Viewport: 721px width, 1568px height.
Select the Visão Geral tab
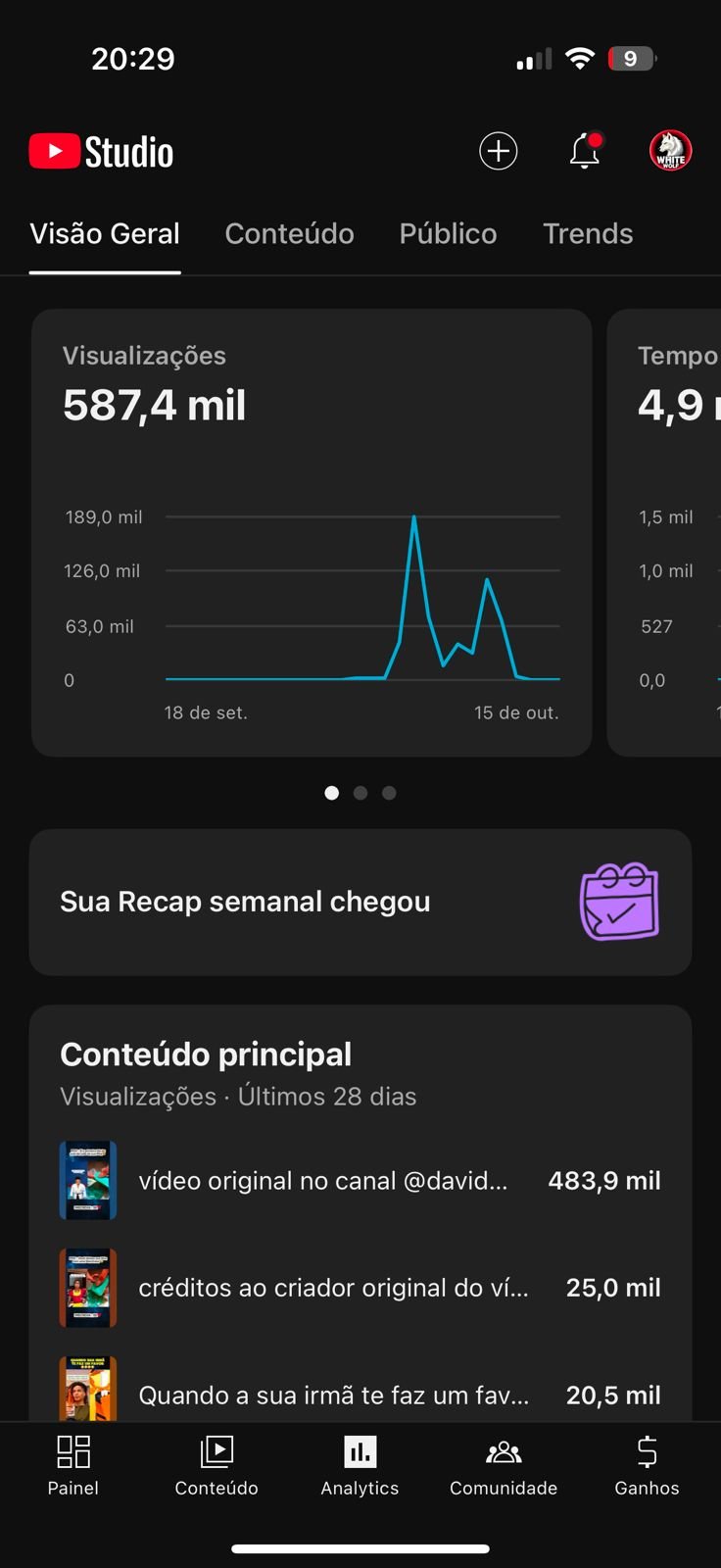pyautogui.click(x=105, y=234)
